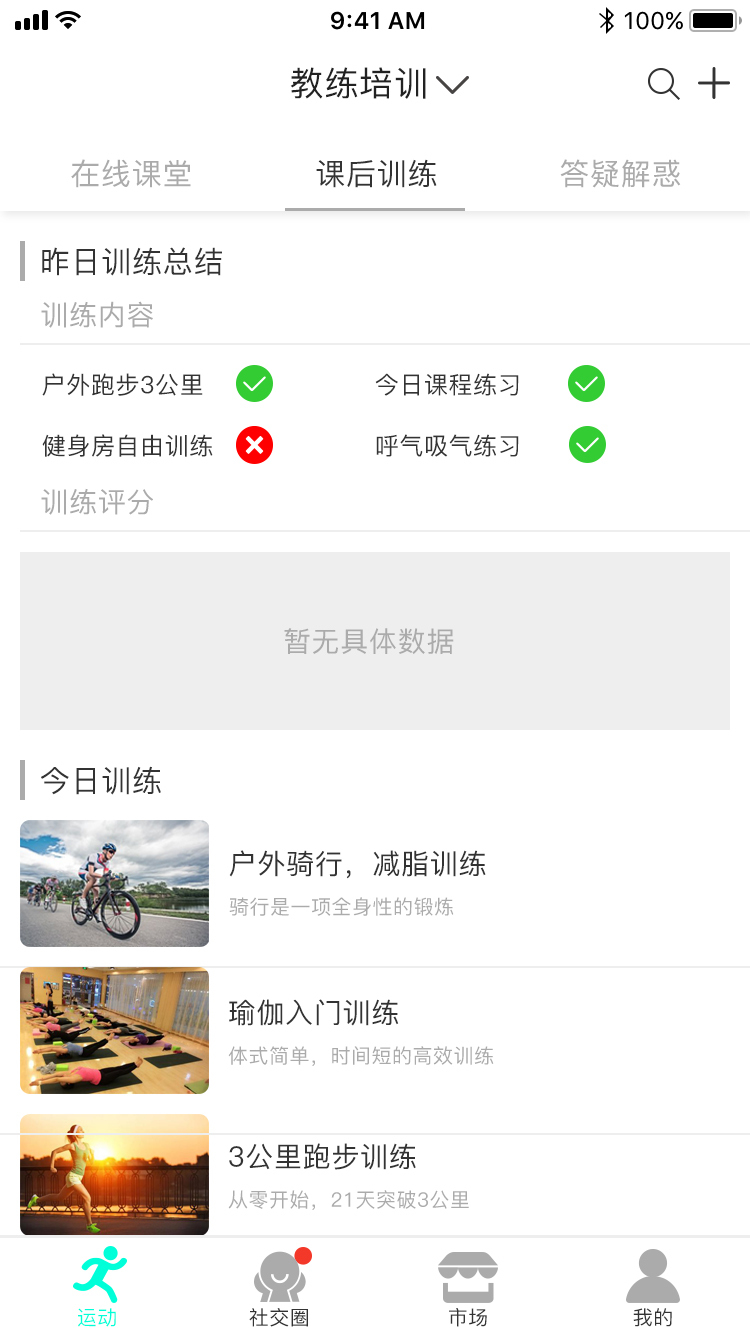Image resolution: width=750 pixels, height=1334 pixels.
Task: Open the search icon
Action: 663,84
